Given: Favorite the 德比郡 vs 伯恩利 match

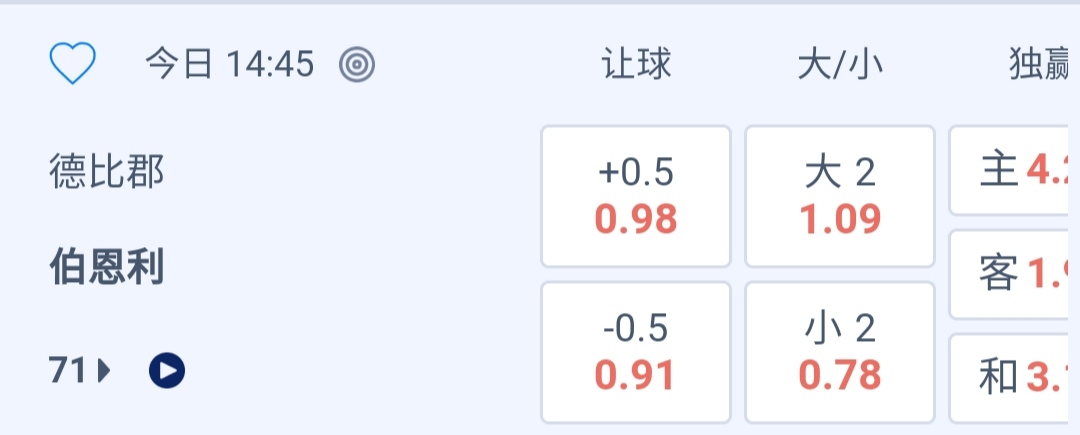Looking at the screenshot, I should (73, 65).
